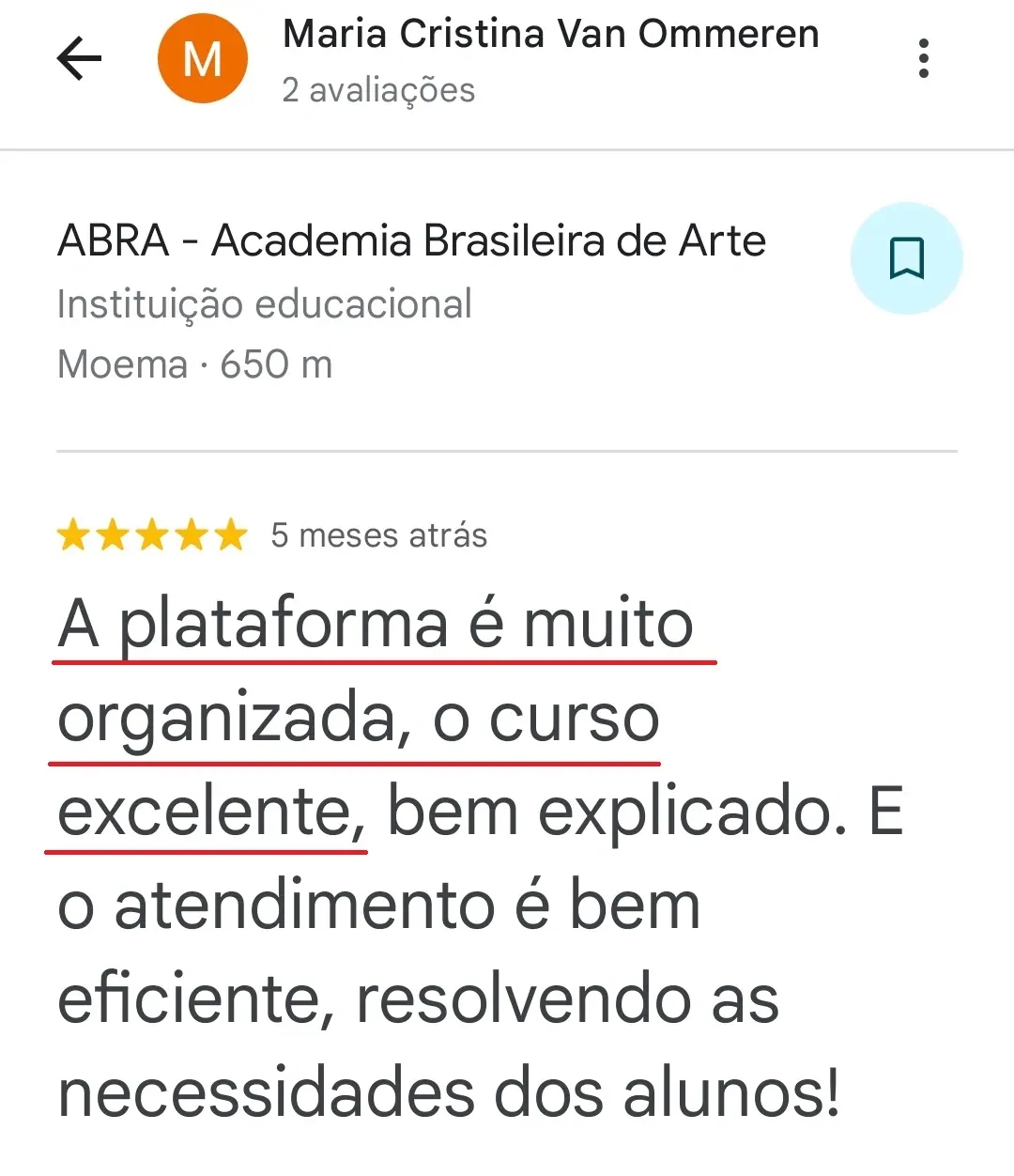Open ABRA - Academia Brasileira de Arte

[x=411, y=240]
